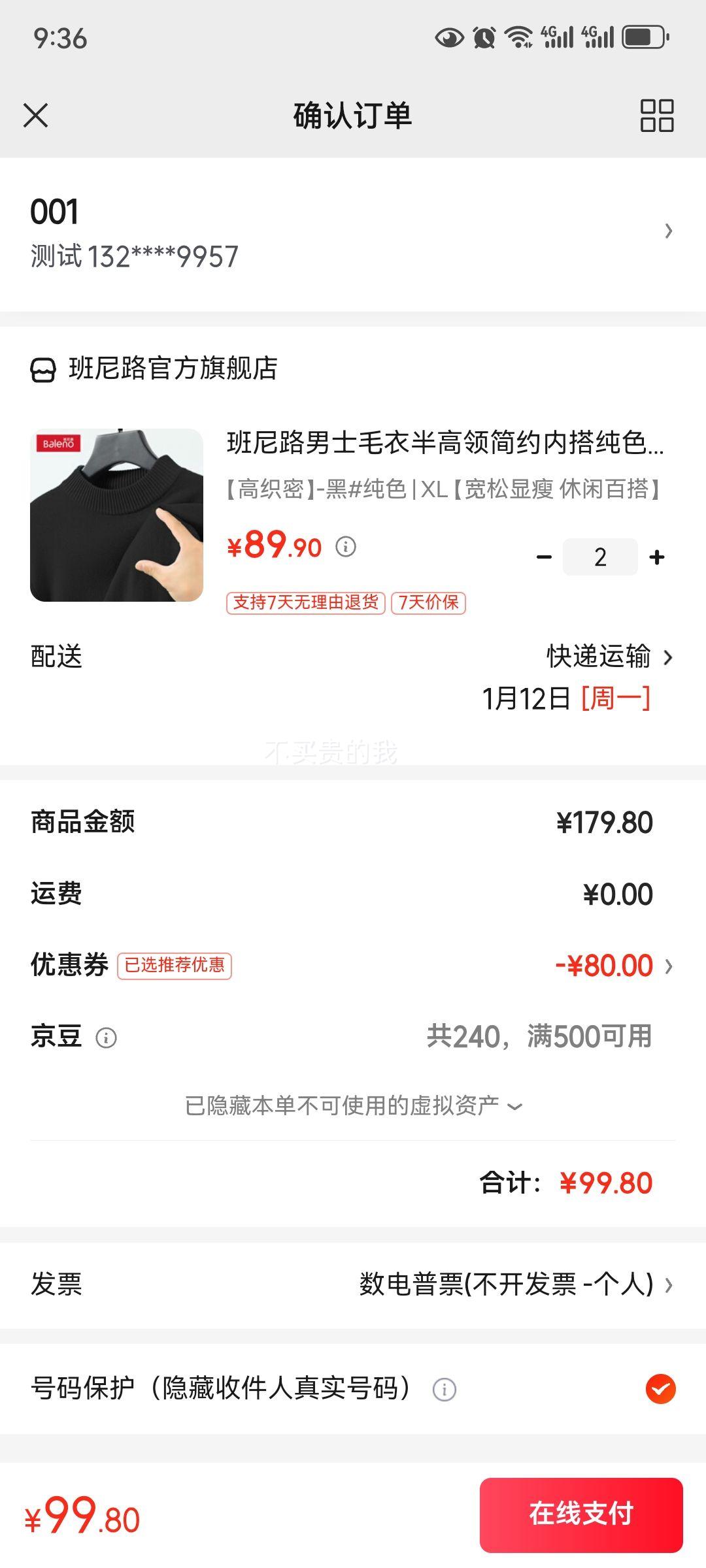
Task: Uncheck 号码保护 number protection
Action: (x=660, y=1389)
